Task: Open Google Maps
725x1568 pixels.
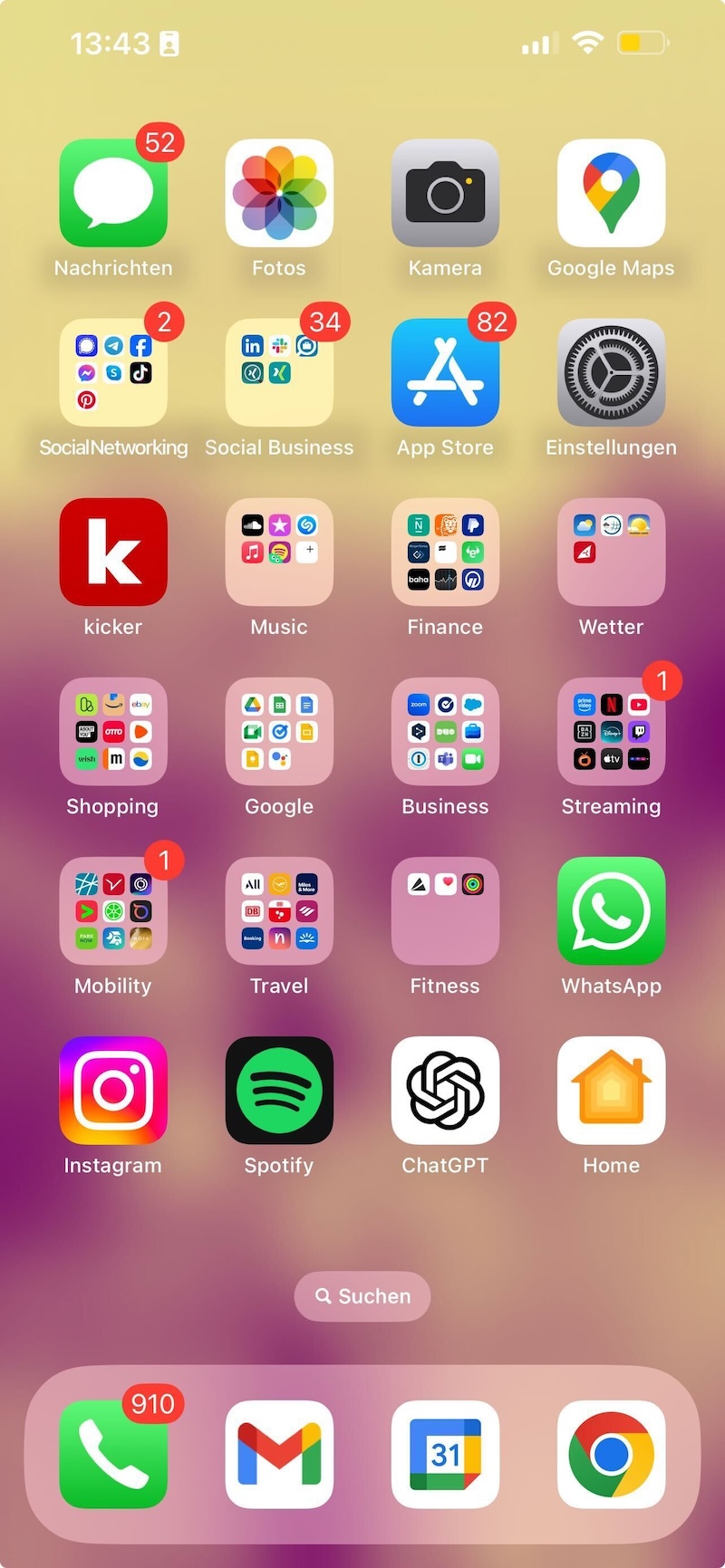Action: [611, 193]
